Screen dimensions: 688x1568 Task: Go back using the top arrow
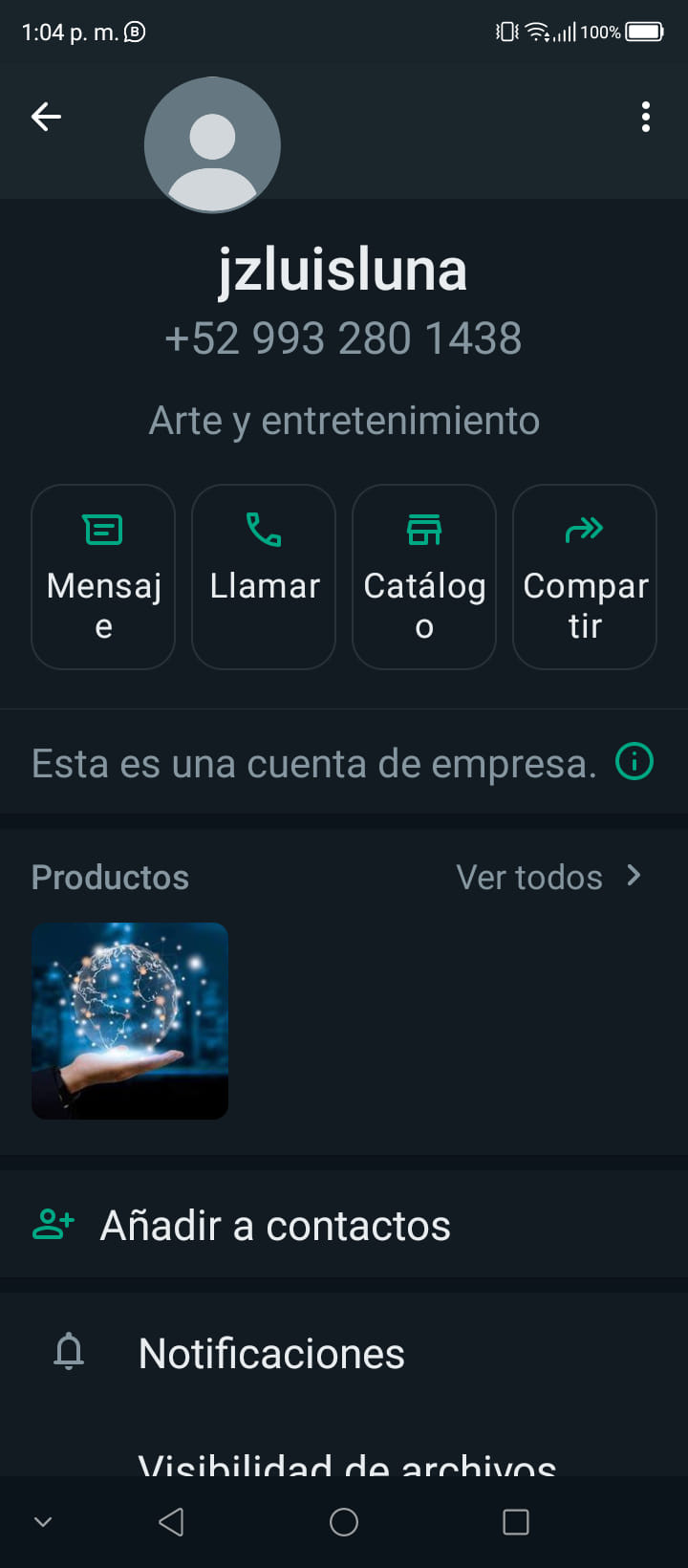click(x=46, y=118)
